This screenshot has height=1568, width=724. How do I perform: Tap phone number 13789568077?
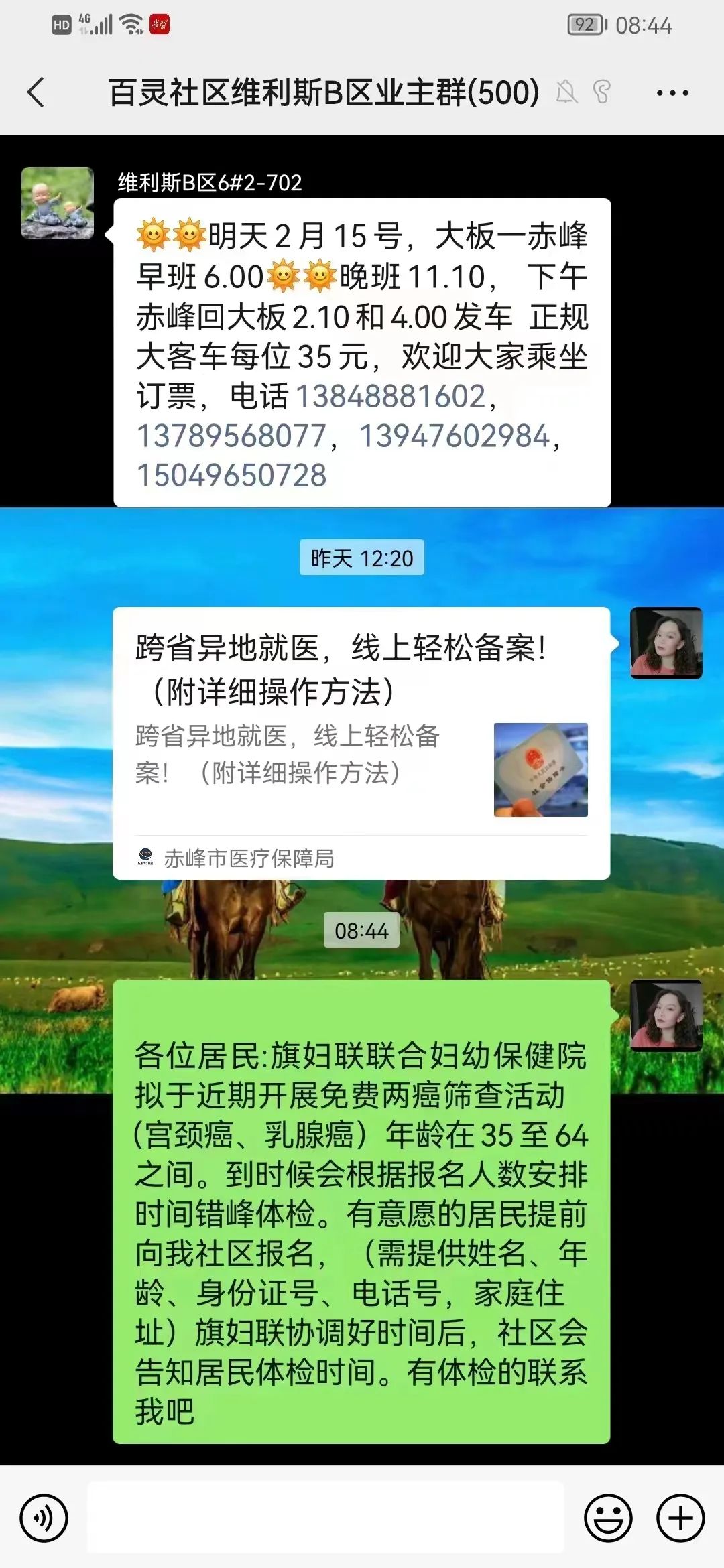tap(231, 436)
